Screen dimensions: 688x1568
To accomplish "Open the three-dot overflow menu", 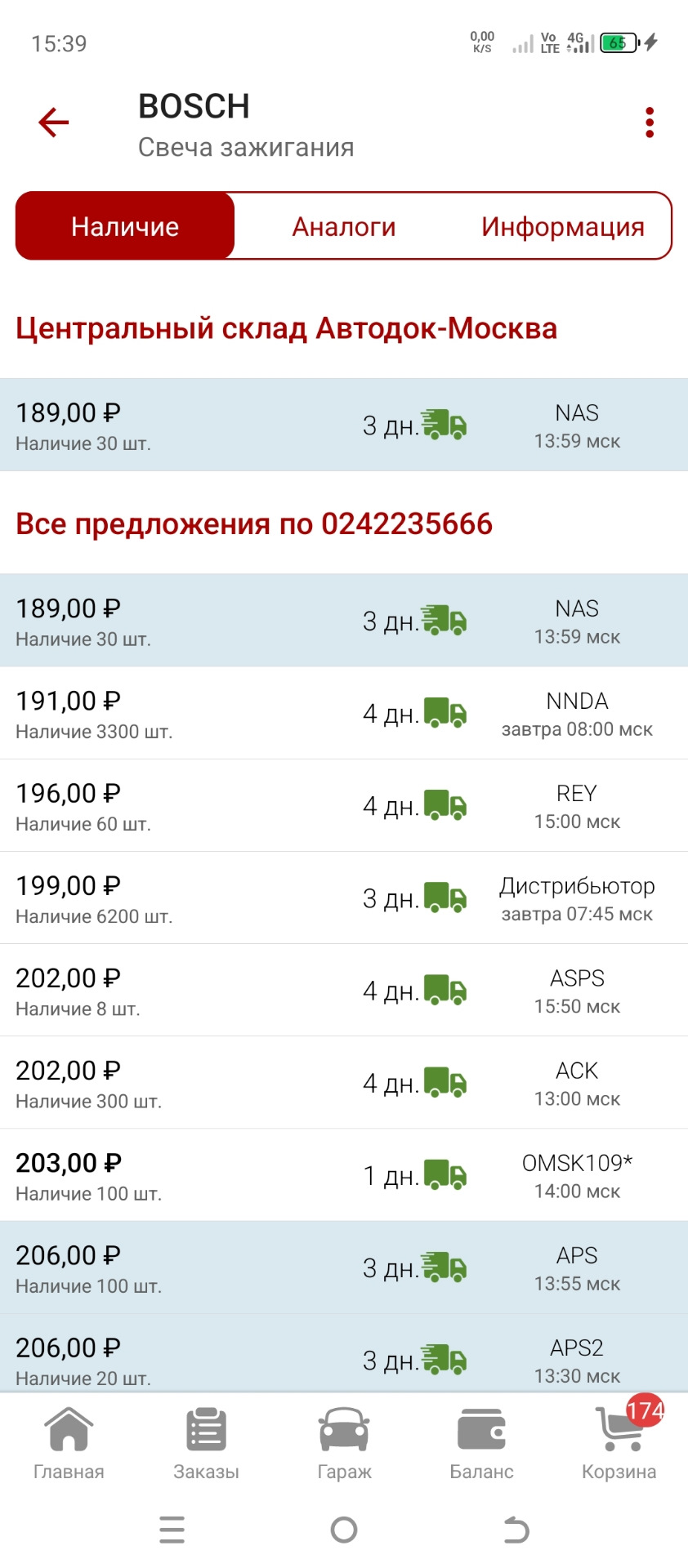I will (650, 123).
